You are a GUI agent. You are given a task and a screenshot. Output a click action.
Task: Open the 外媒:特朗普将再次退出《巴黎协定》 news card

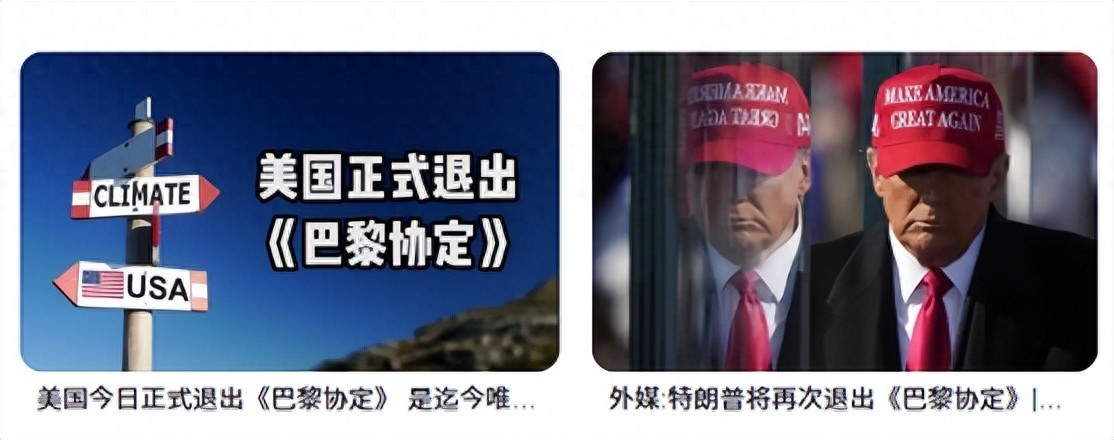point(834,399)
